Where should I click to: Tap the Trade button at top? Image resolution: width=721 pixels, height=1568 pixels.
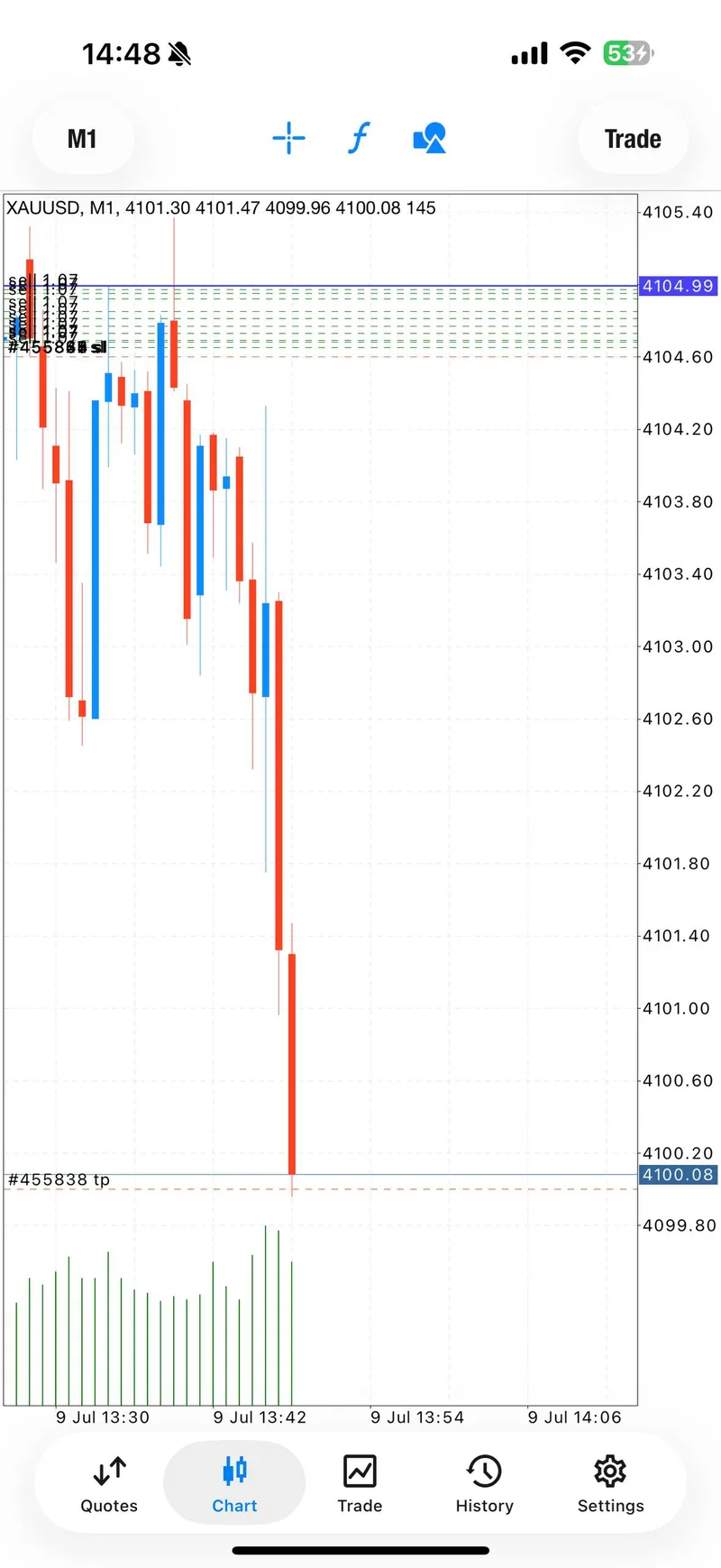click(633, 139)
